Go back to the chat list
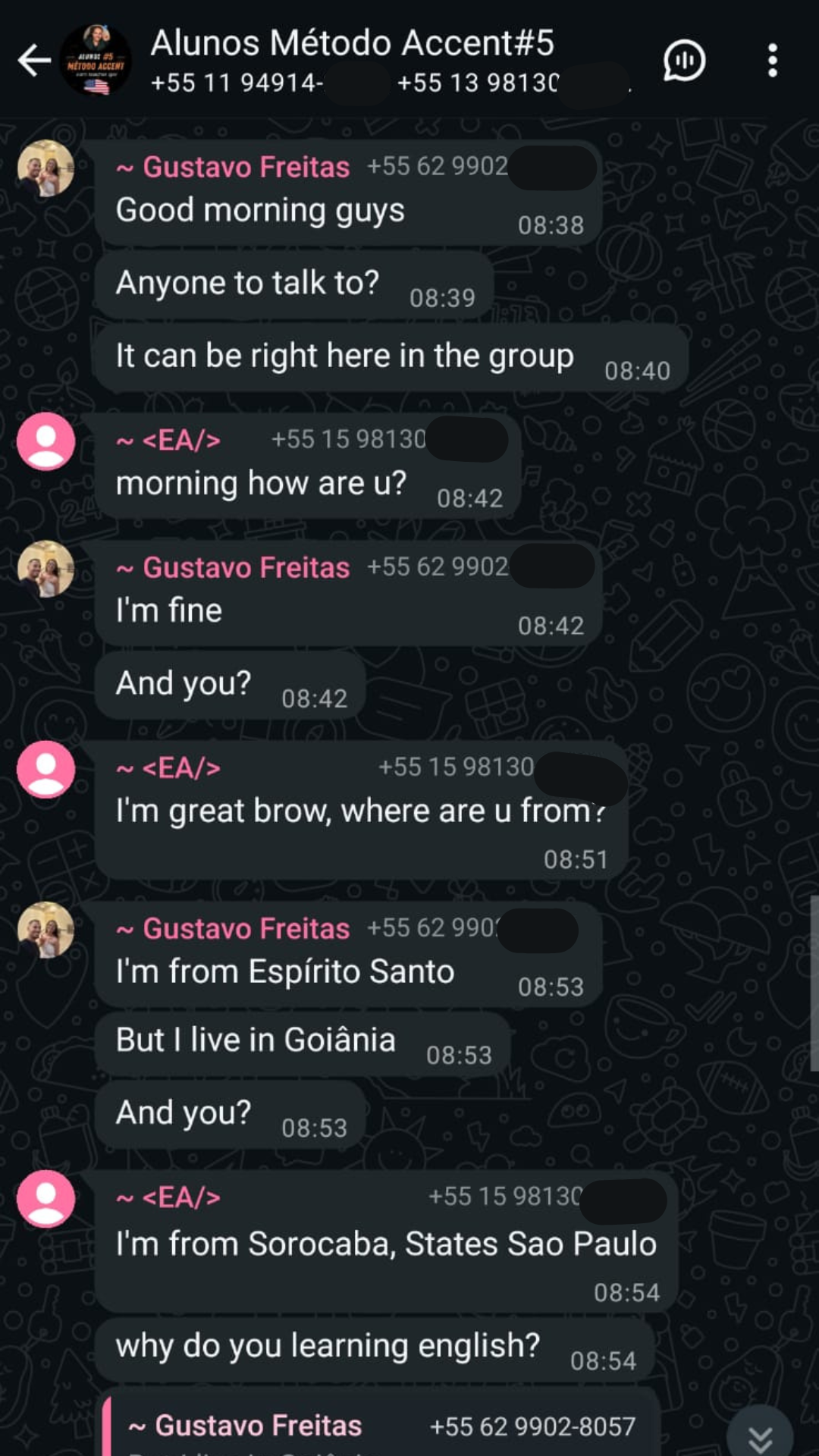Viewport: 819px width, 1456px height. point(34,61)
